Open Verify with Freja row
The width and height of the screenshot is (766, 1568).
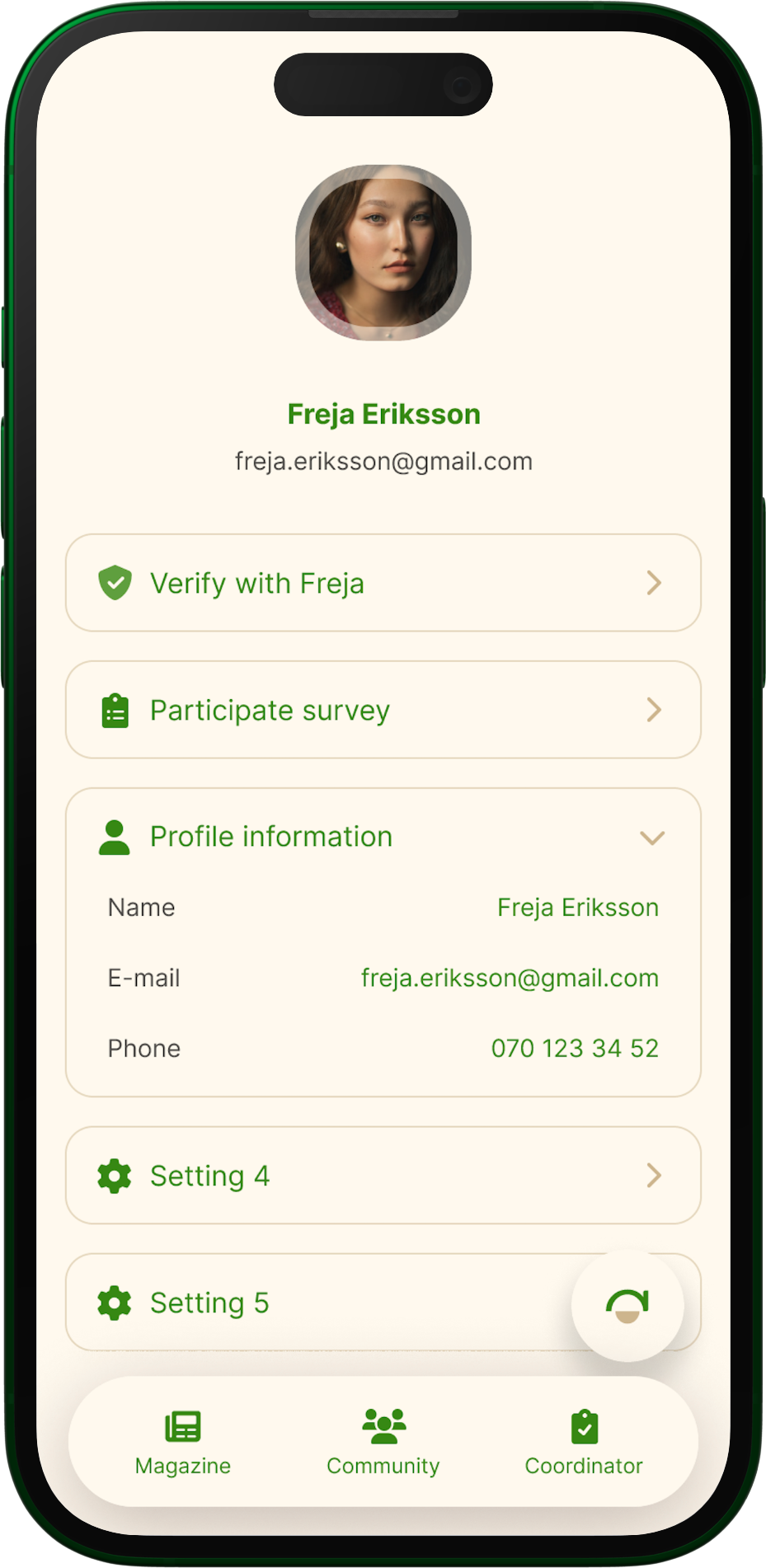[x=383, y=583]
